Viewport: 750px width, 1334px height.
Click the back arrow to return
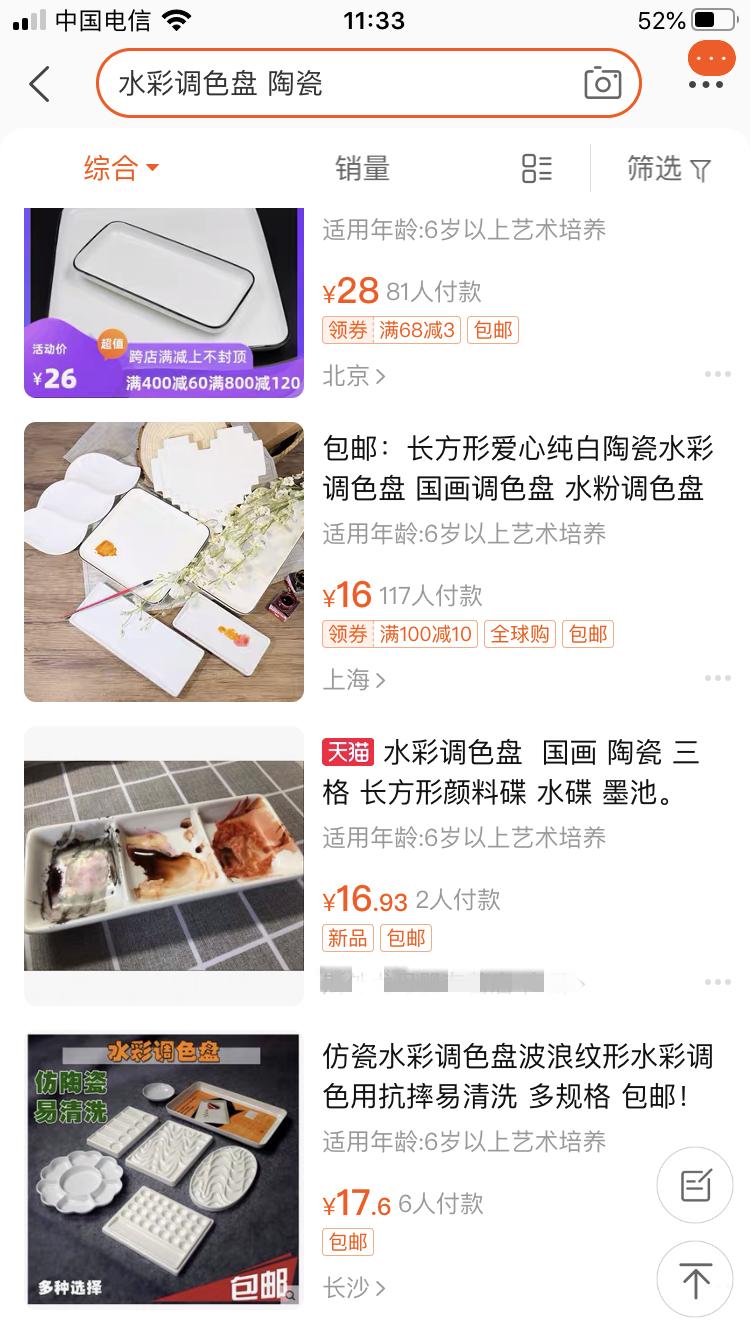coord(39,85)
